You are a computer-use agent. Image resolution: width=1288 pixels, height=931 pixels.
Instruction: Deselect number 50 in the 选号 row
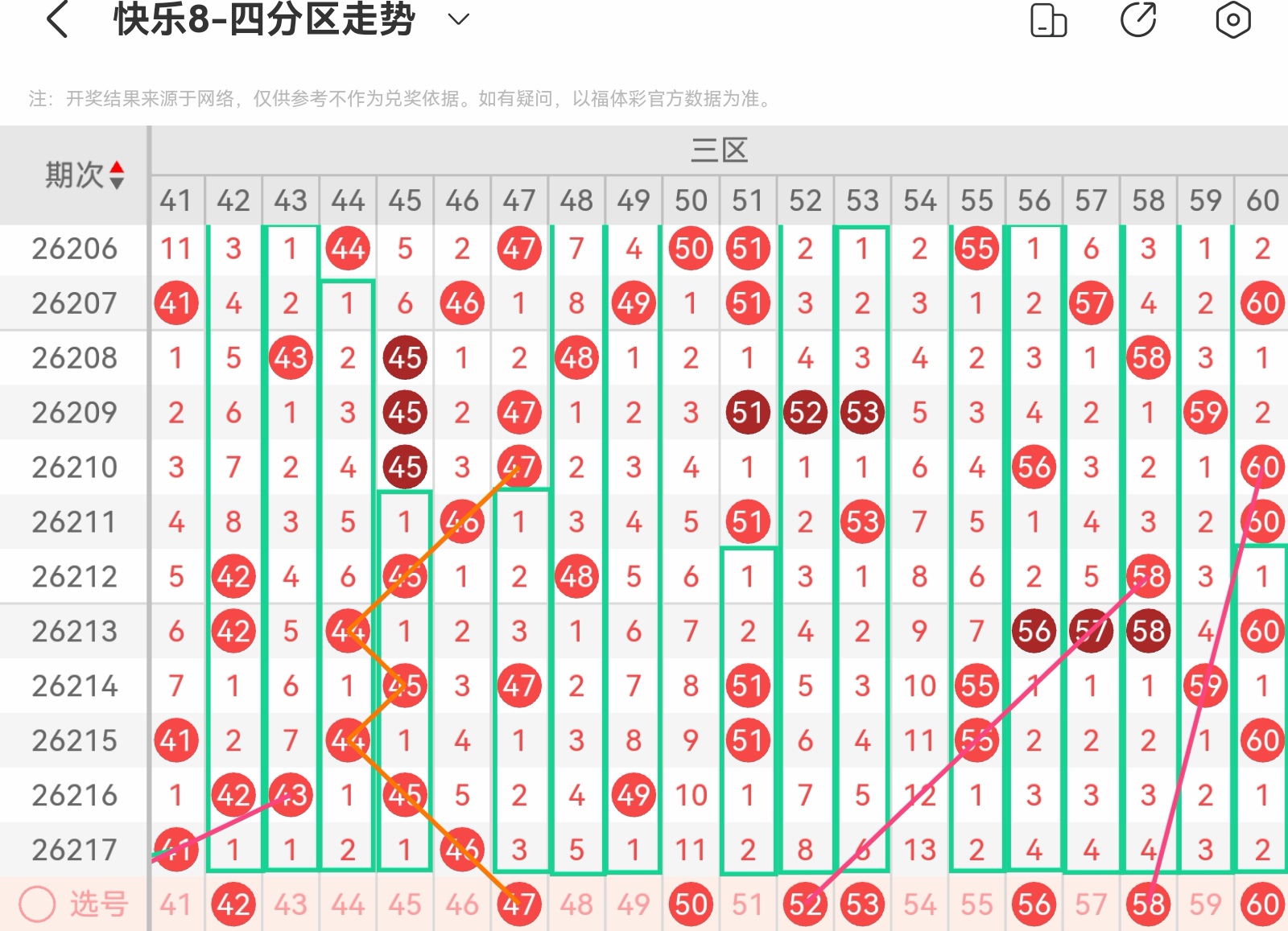691,904
